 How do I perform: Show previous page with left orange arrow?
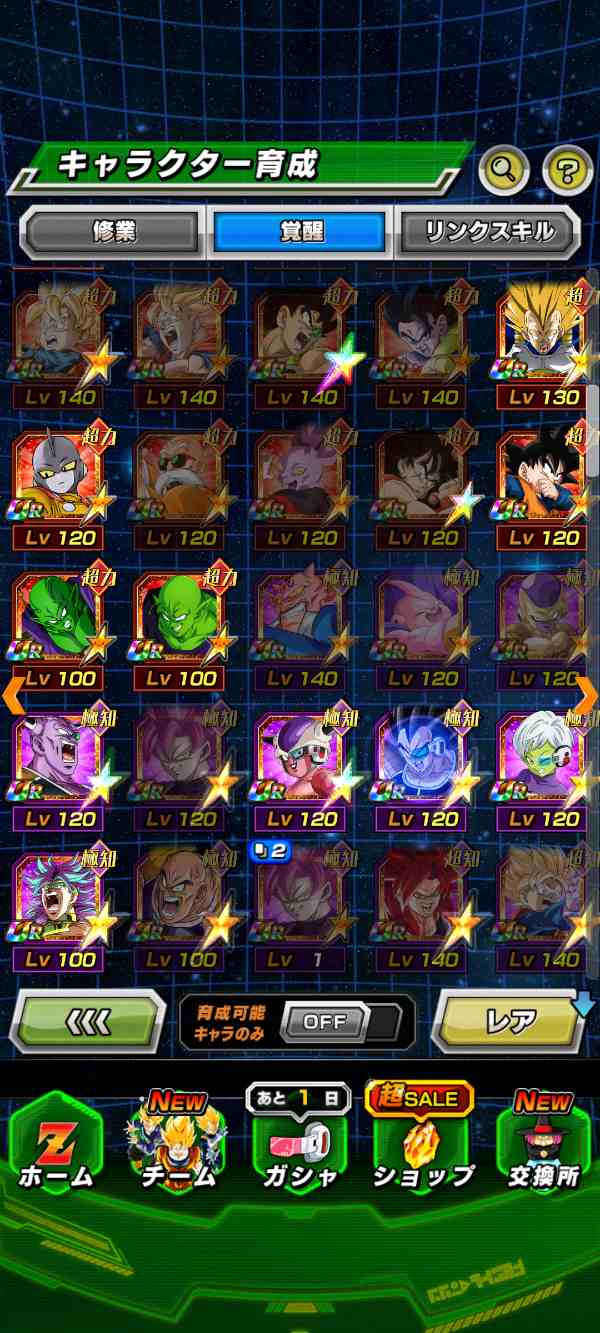click(x=13, y=694)
